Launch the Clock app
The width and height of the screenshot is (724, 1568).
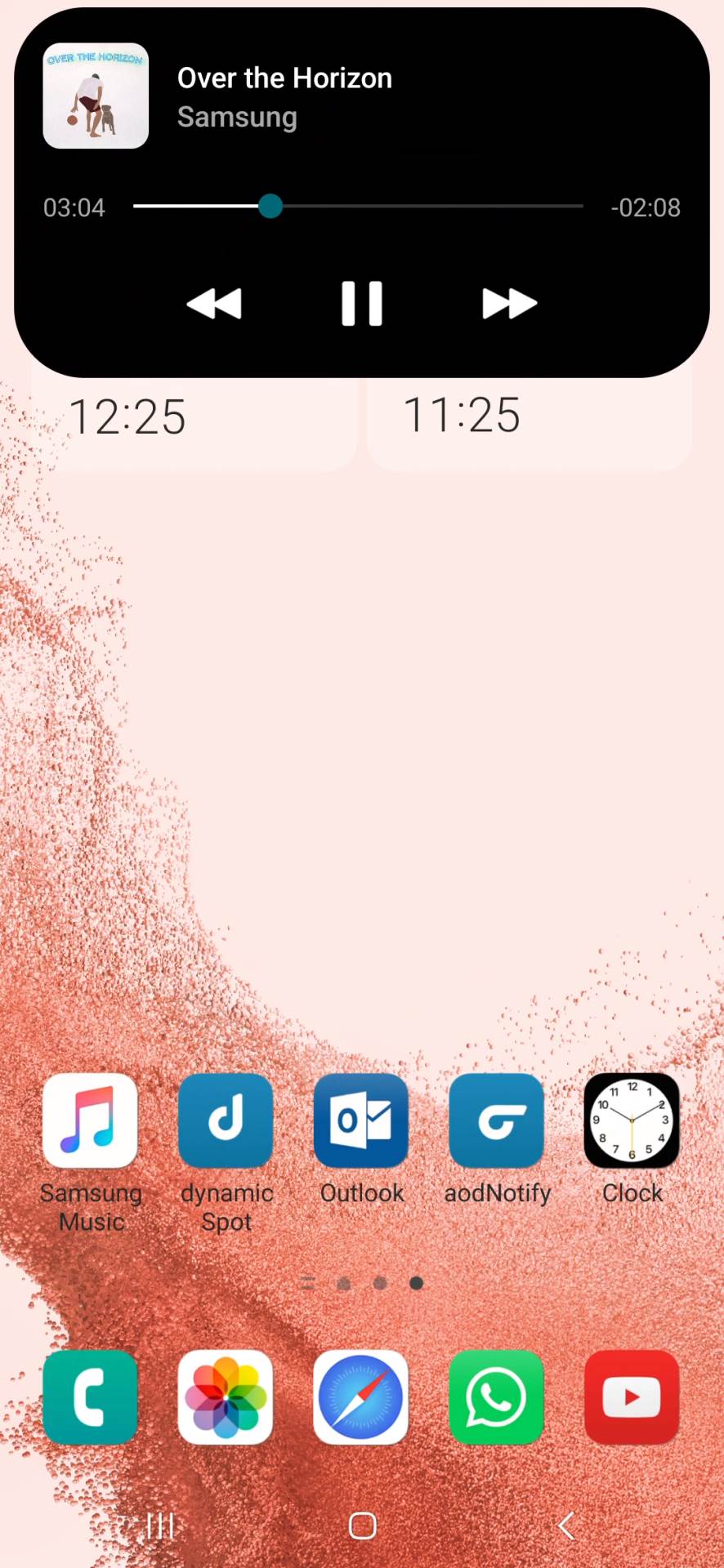632,1120
